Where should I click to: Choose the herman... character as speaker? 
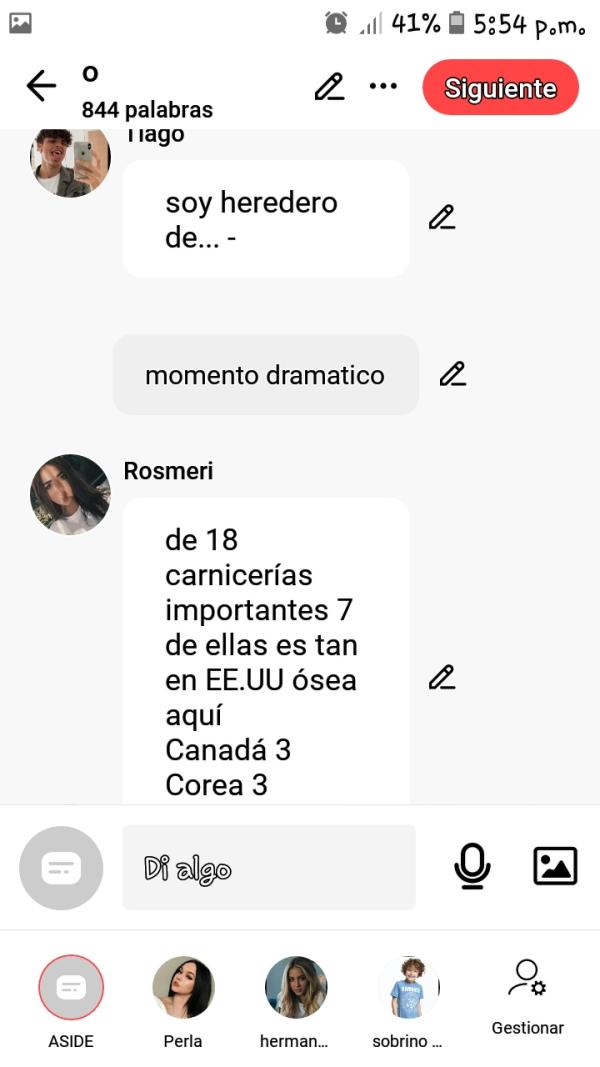point(295,988)
